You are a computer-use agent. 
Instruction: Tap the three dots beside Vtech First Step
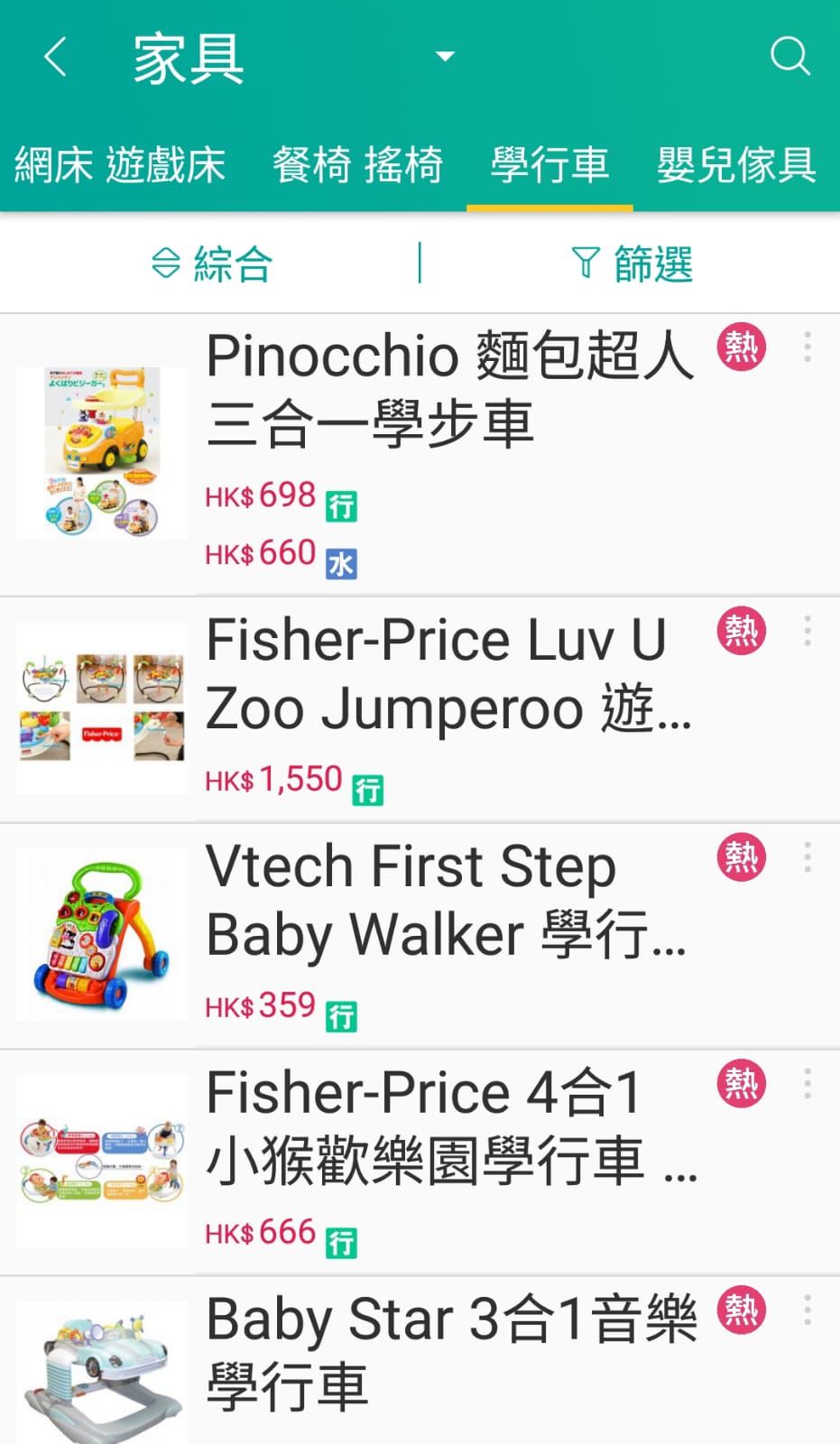click(x=808, y=857)
